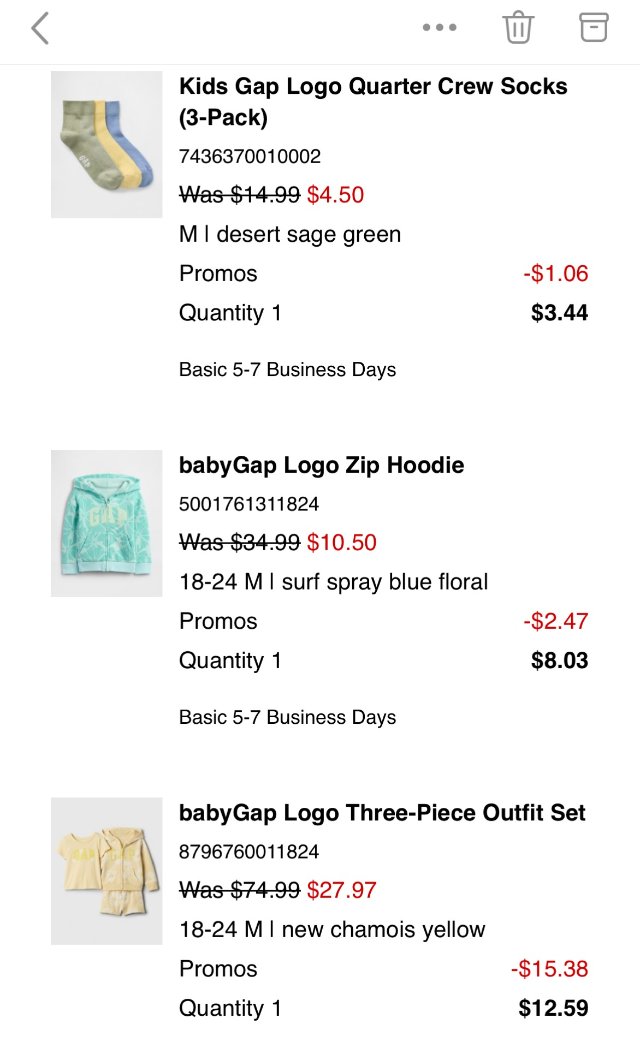Open babyGap Logo Three-Piece Outfit Set image

(107, 871)
